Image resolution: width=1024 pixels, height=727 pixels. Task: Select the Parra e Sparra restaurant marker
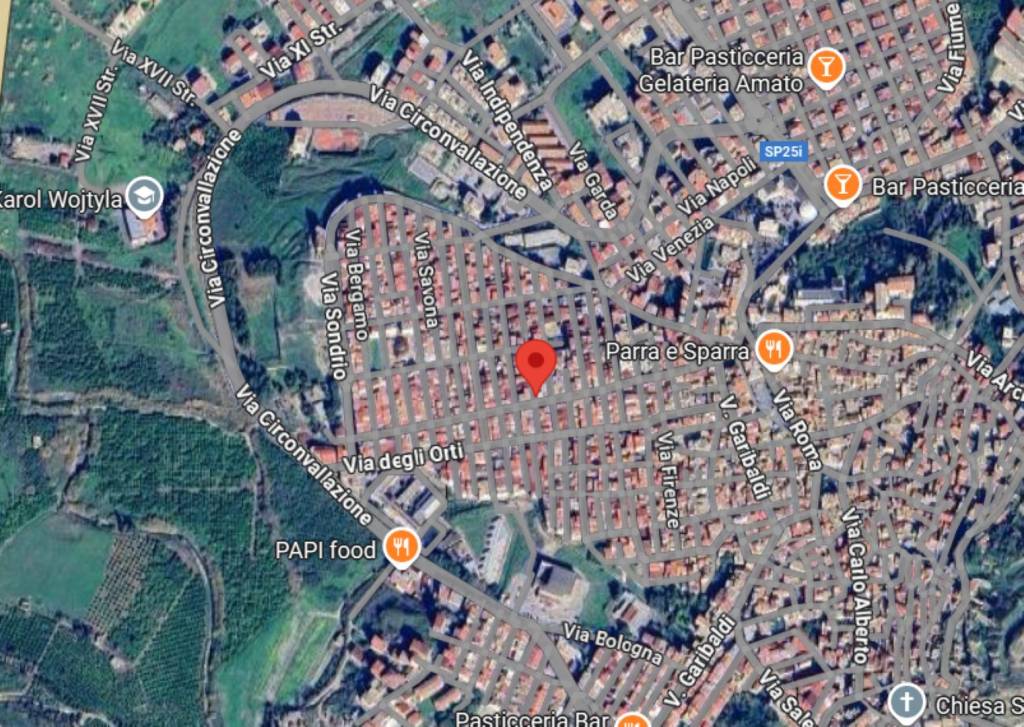(x=773, y=349)
